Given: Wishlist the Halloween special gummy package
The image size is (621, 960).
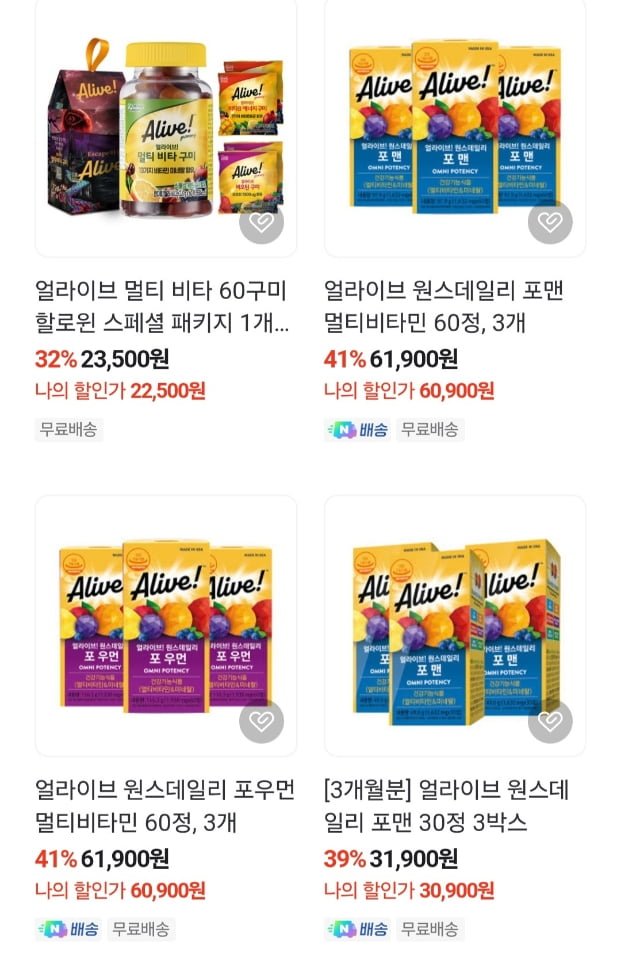Looking at the screenshot, I should (261, 222).
